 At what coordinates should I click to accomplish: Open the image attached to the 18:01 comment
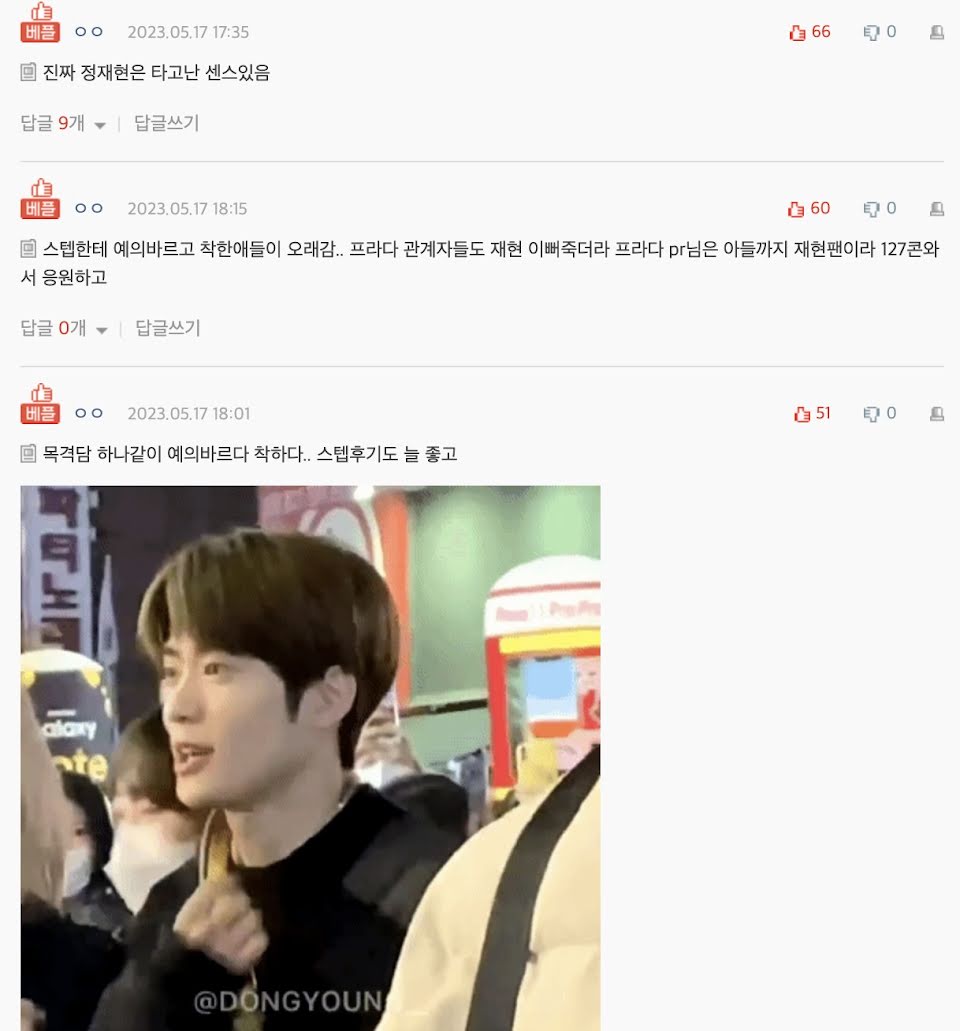tap(310, 758)
